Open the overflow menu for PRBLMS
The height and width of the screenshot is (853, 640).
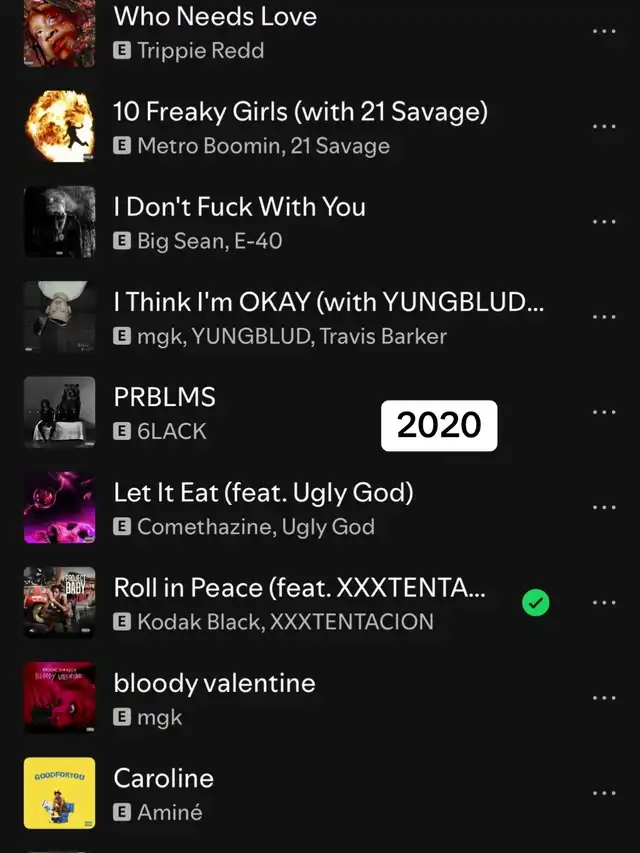[x=604, y=412]
